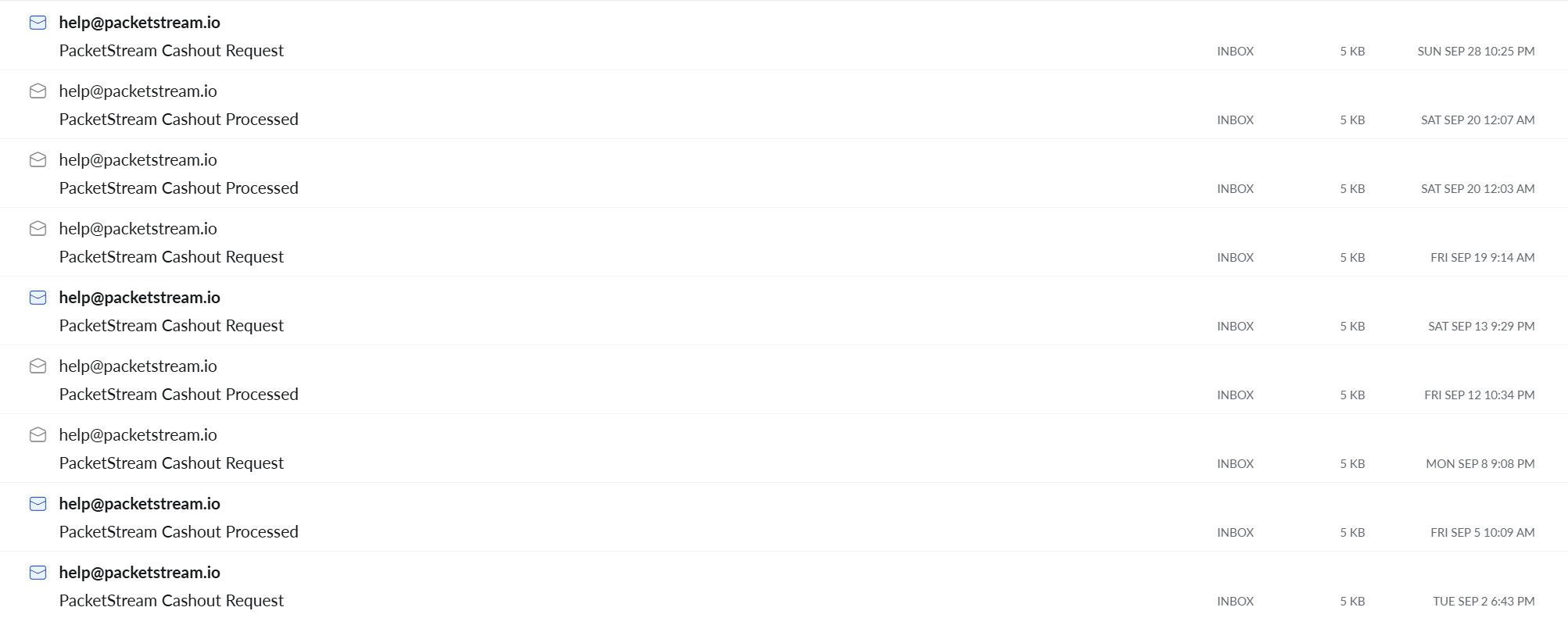Open Cashout Processed email from Sep 20 12:07 AM

pyautogui.click(x=178, y=120)
